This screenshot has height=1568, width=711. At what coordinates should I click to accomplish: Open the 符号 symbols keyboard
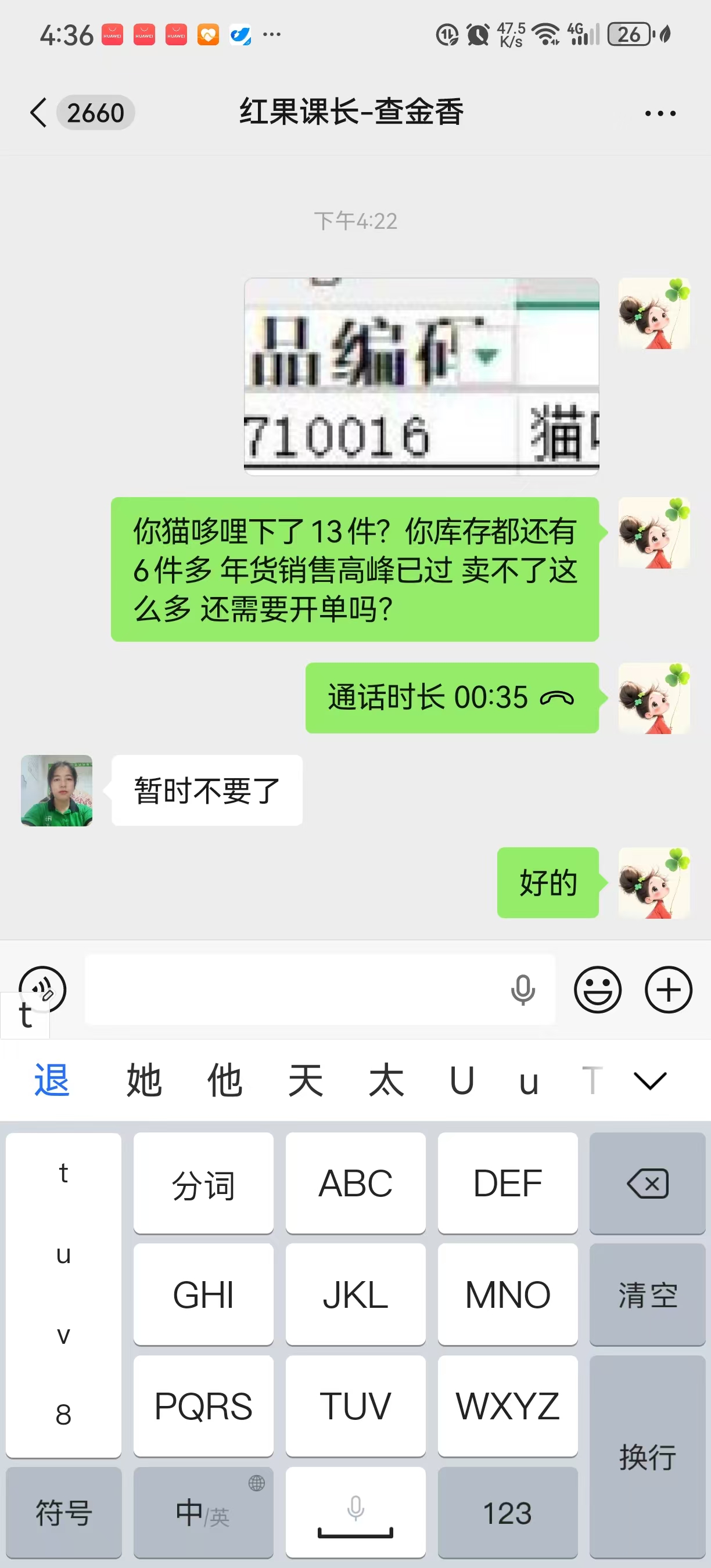[63, 1512]
